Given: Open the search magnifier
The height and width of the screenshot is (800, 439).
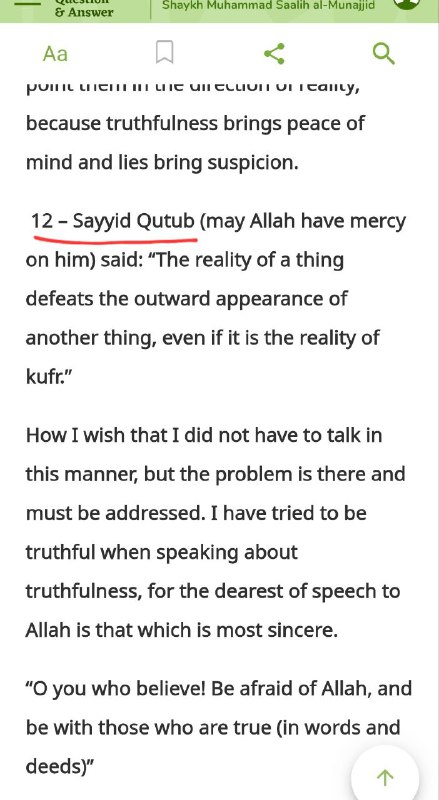Looking at the screenshot, I should tap(383, 54).
